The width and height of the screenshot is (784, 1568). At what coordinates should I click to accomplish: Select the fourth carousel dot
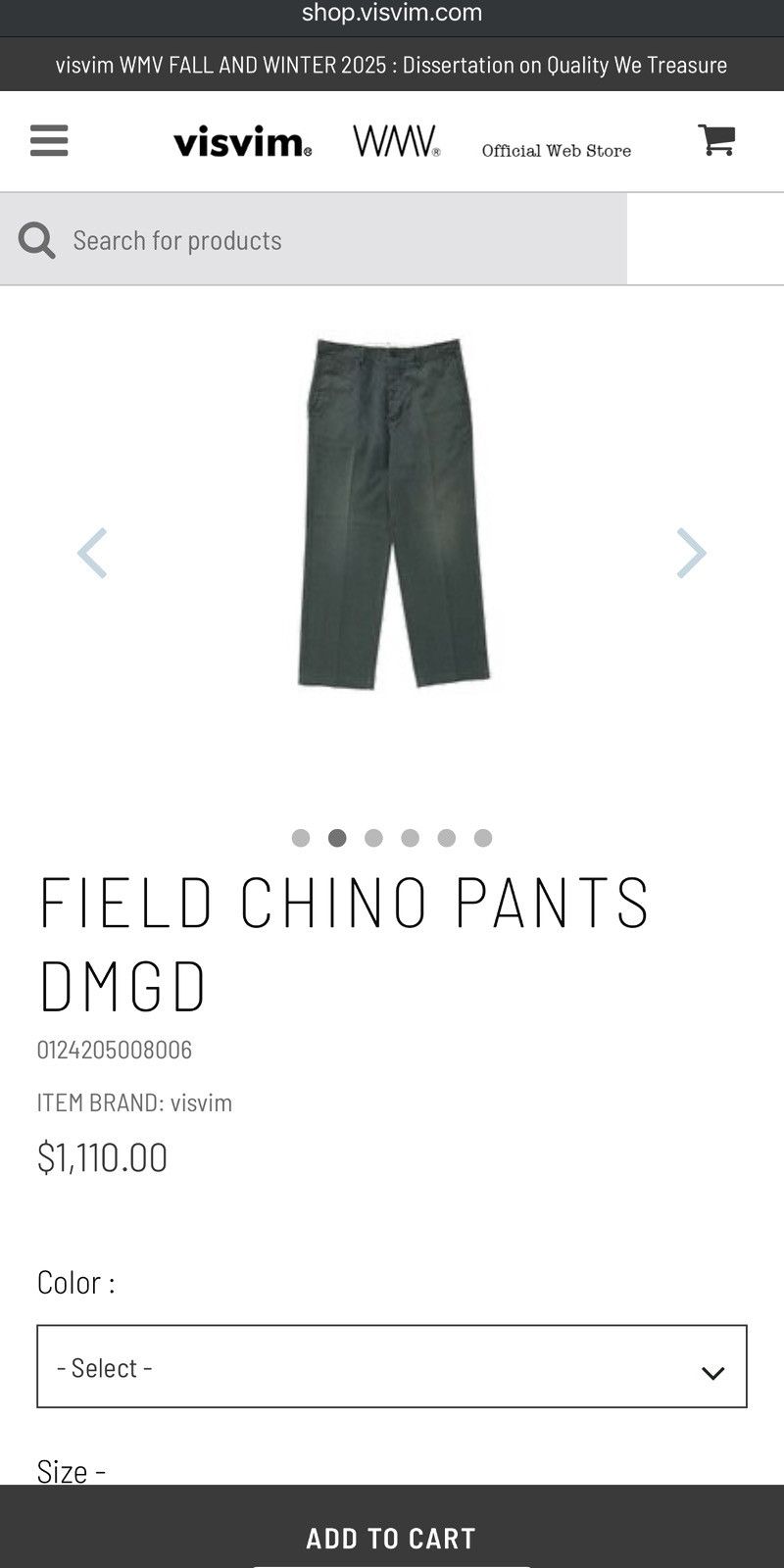(411, 838)
